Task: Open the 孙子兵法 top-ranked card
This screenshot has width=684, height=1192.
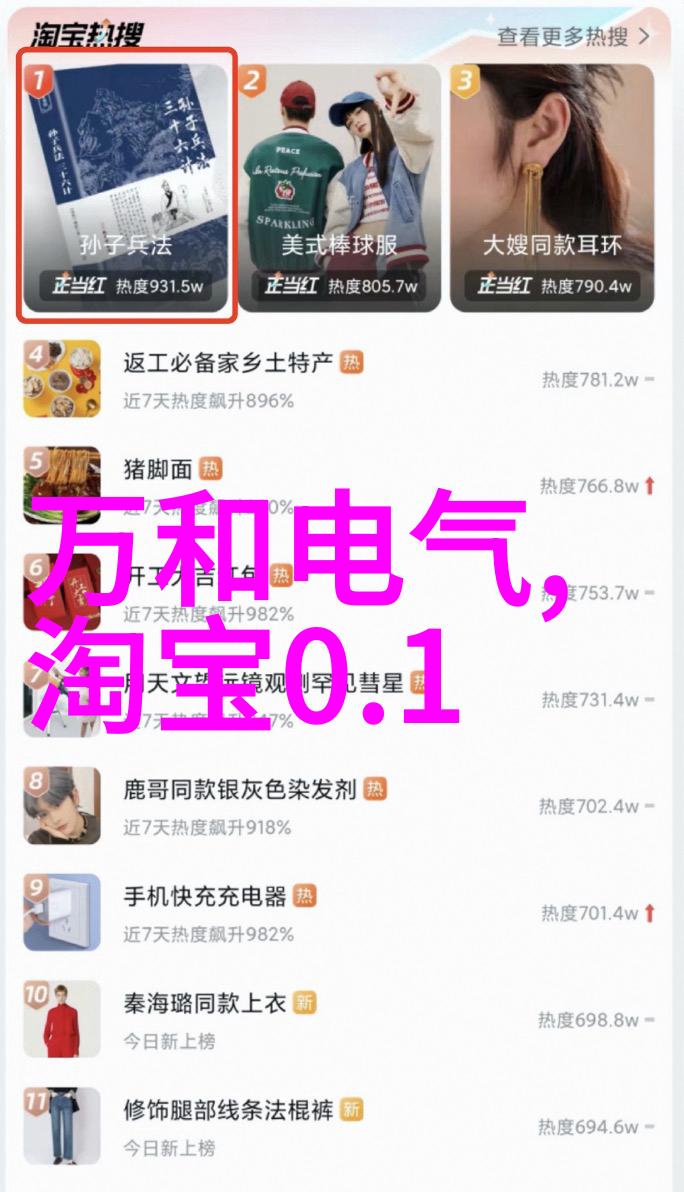Action: [127, 185]
